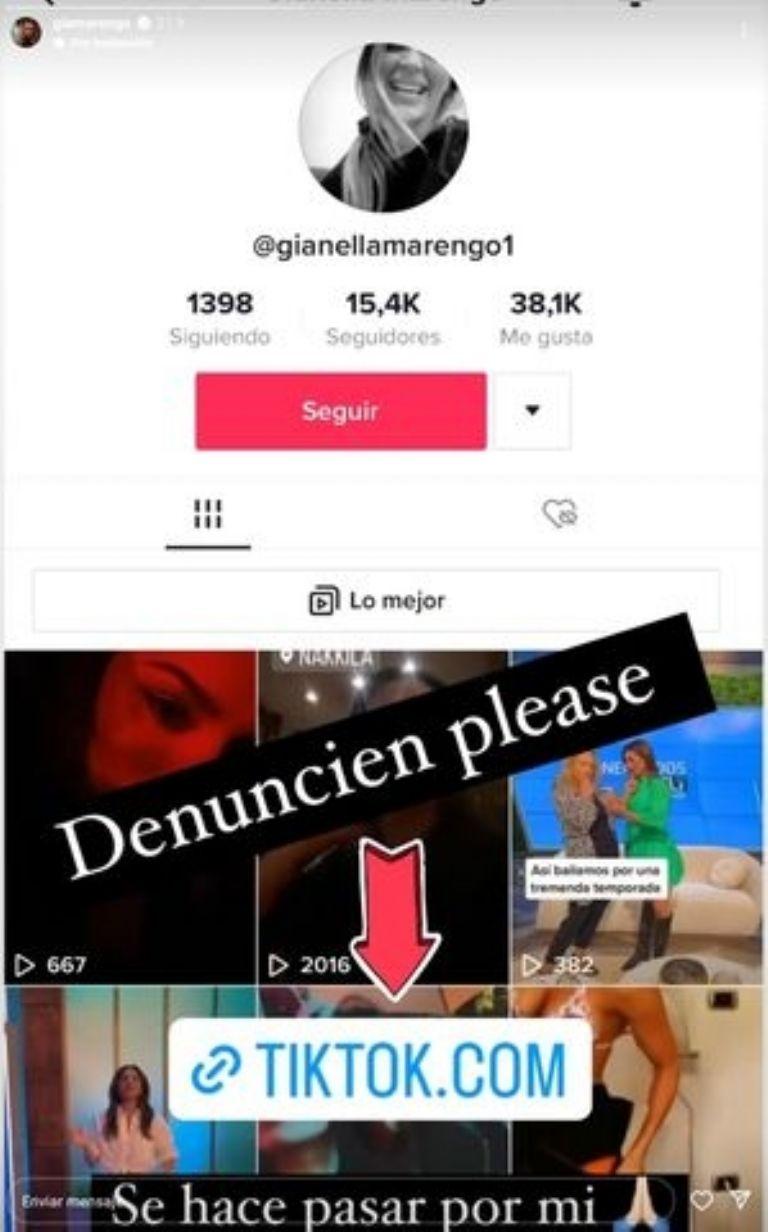Open the dropdown arrow beside Seguir
This screenshot has width=768, height=1232.
533,410
